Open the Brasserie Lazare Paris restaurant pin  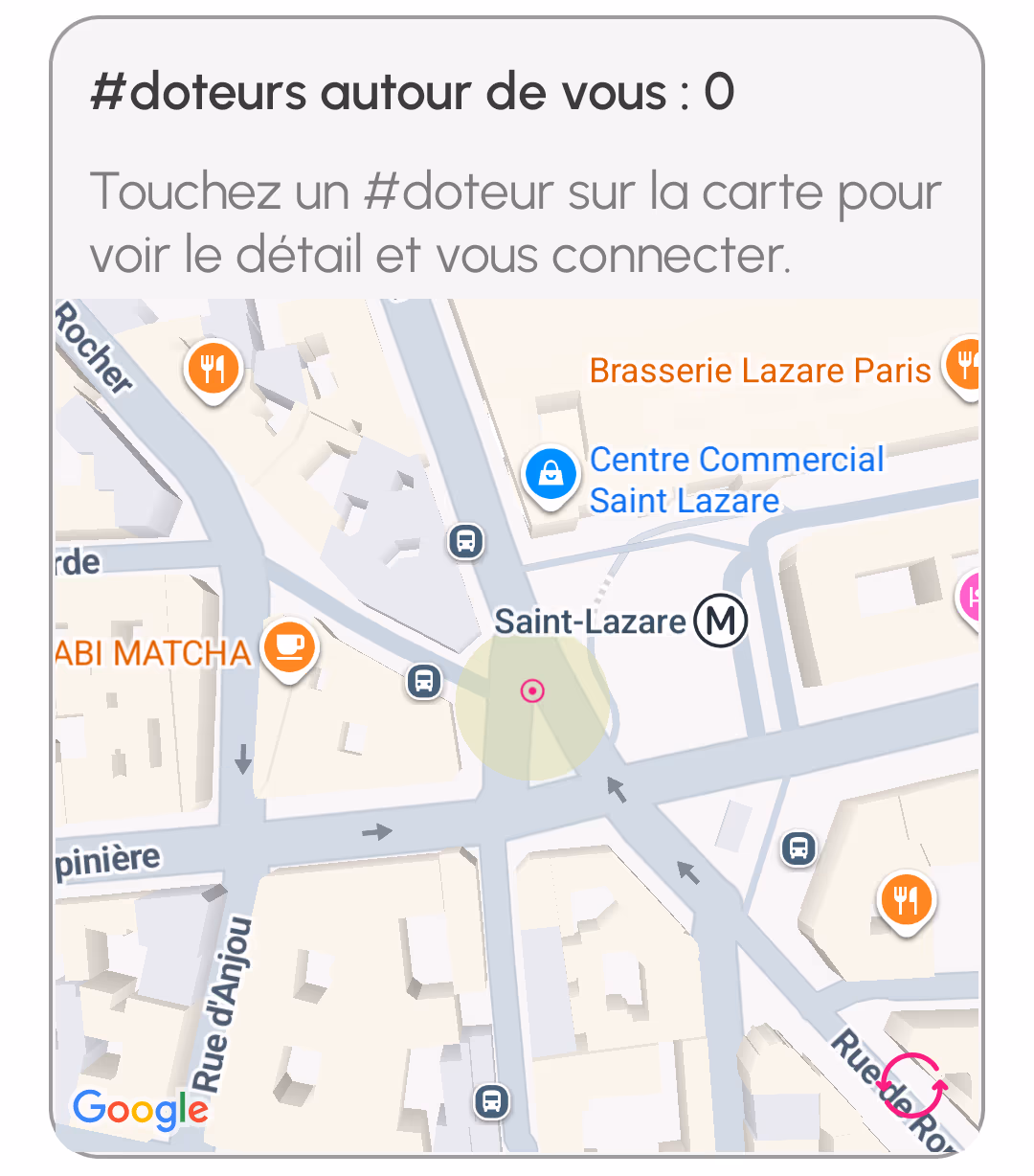(963, 365)
